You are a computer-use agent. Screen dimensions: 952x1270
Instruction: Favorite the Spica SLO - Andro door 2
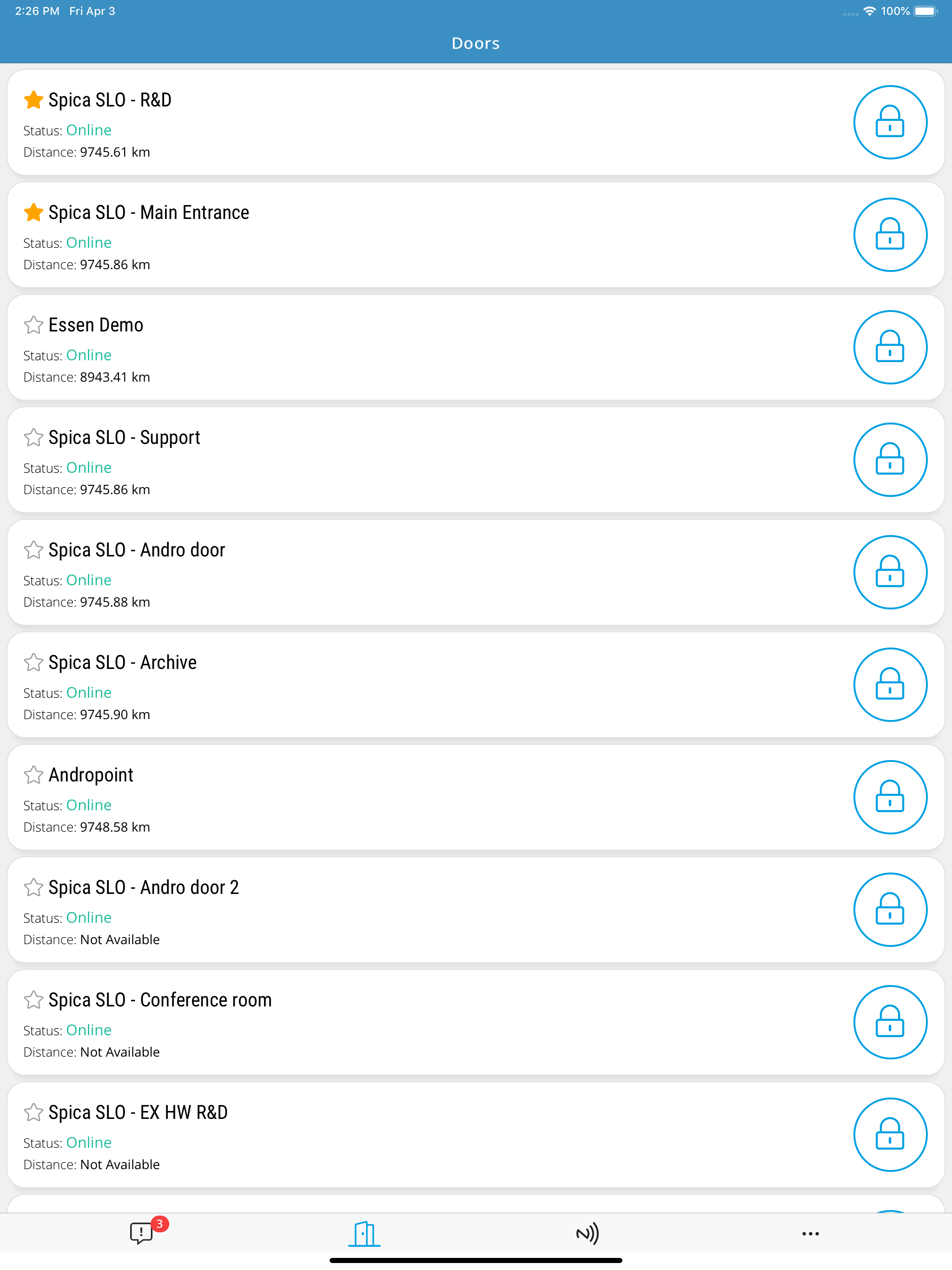pyautogui.click(x=34, y=887)
